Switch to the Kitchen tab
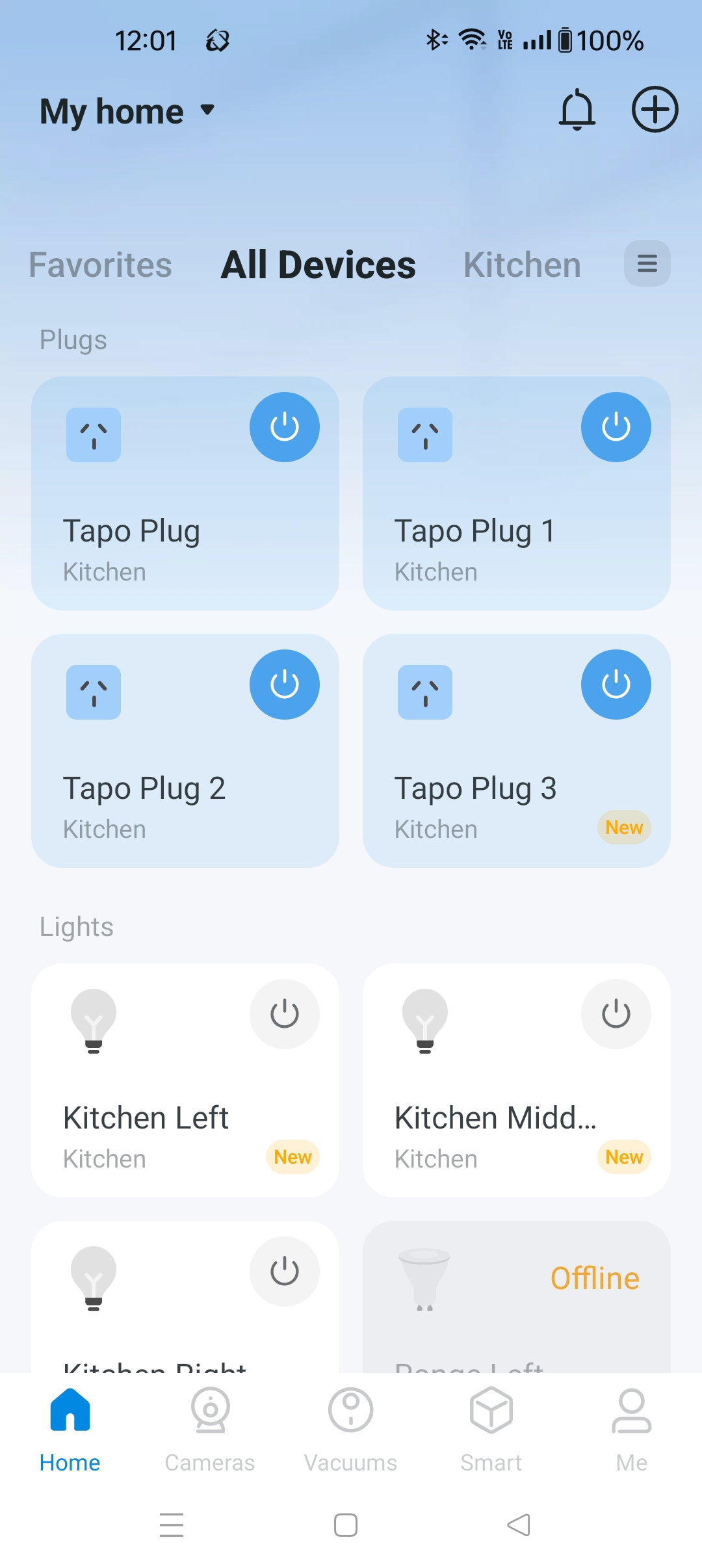702x1568 pixels. point(522,265)
